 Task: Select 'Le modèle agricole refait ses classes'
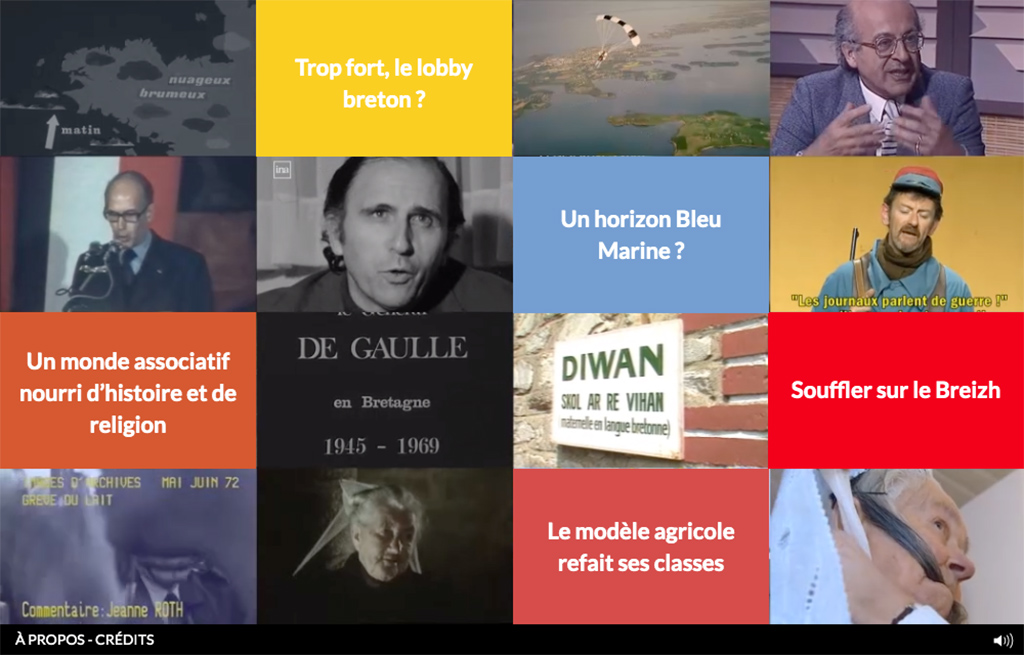point(640,546)
